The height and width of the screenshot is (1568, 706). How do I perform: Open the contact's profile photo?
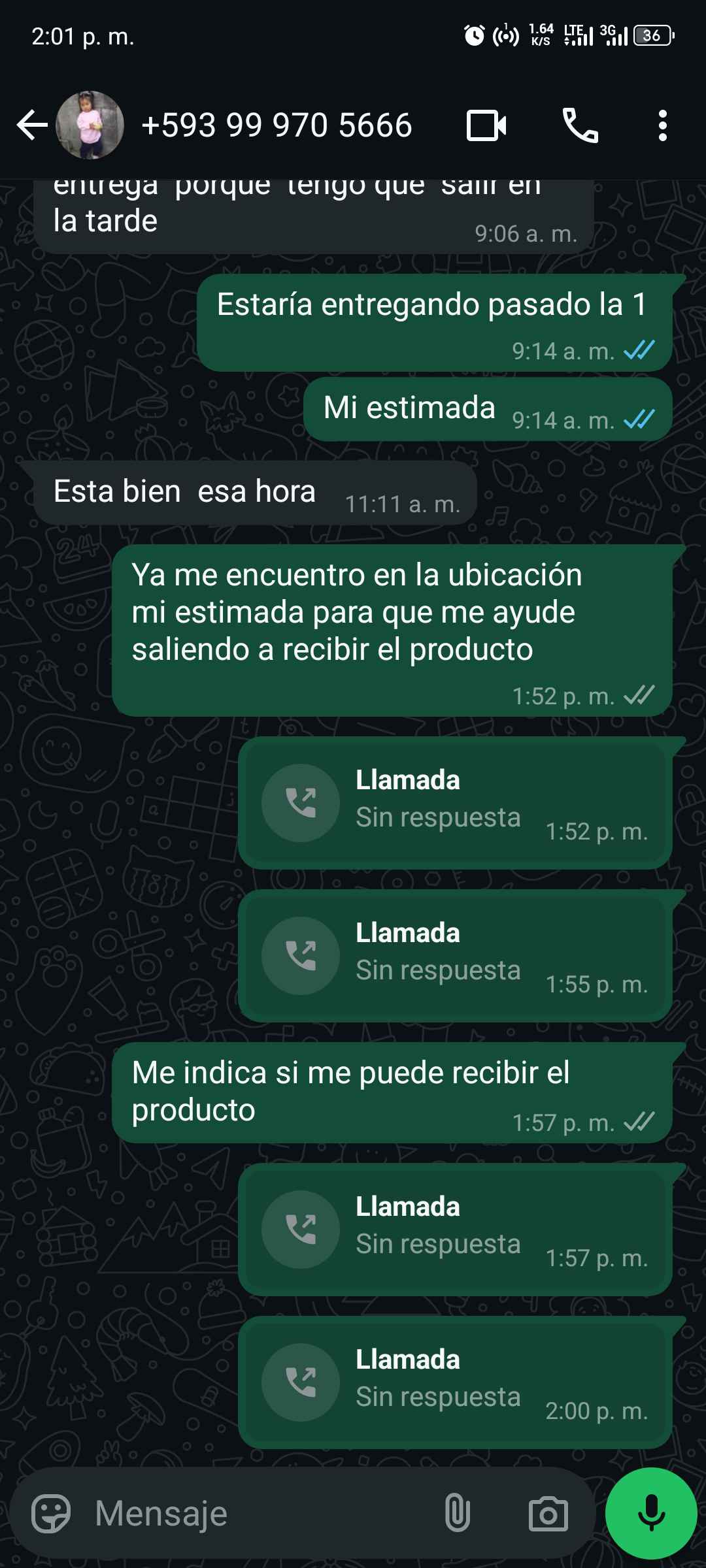90,125
